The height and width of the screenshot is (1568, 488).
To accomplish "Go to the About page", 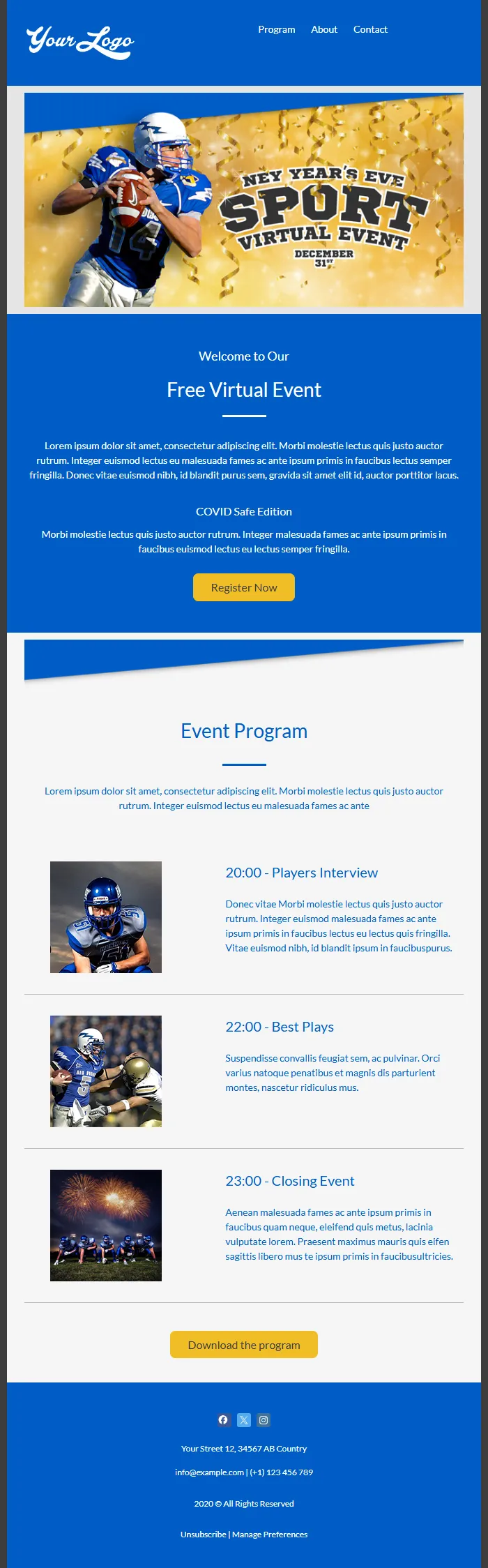I will point(324,29).
